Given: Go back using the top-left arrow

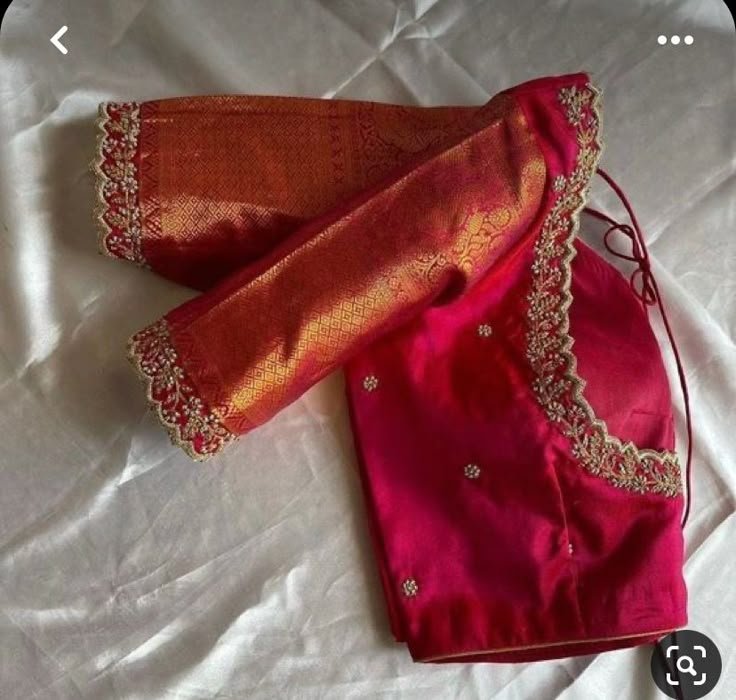Looking at the screenshot, I should click(59, 40).
